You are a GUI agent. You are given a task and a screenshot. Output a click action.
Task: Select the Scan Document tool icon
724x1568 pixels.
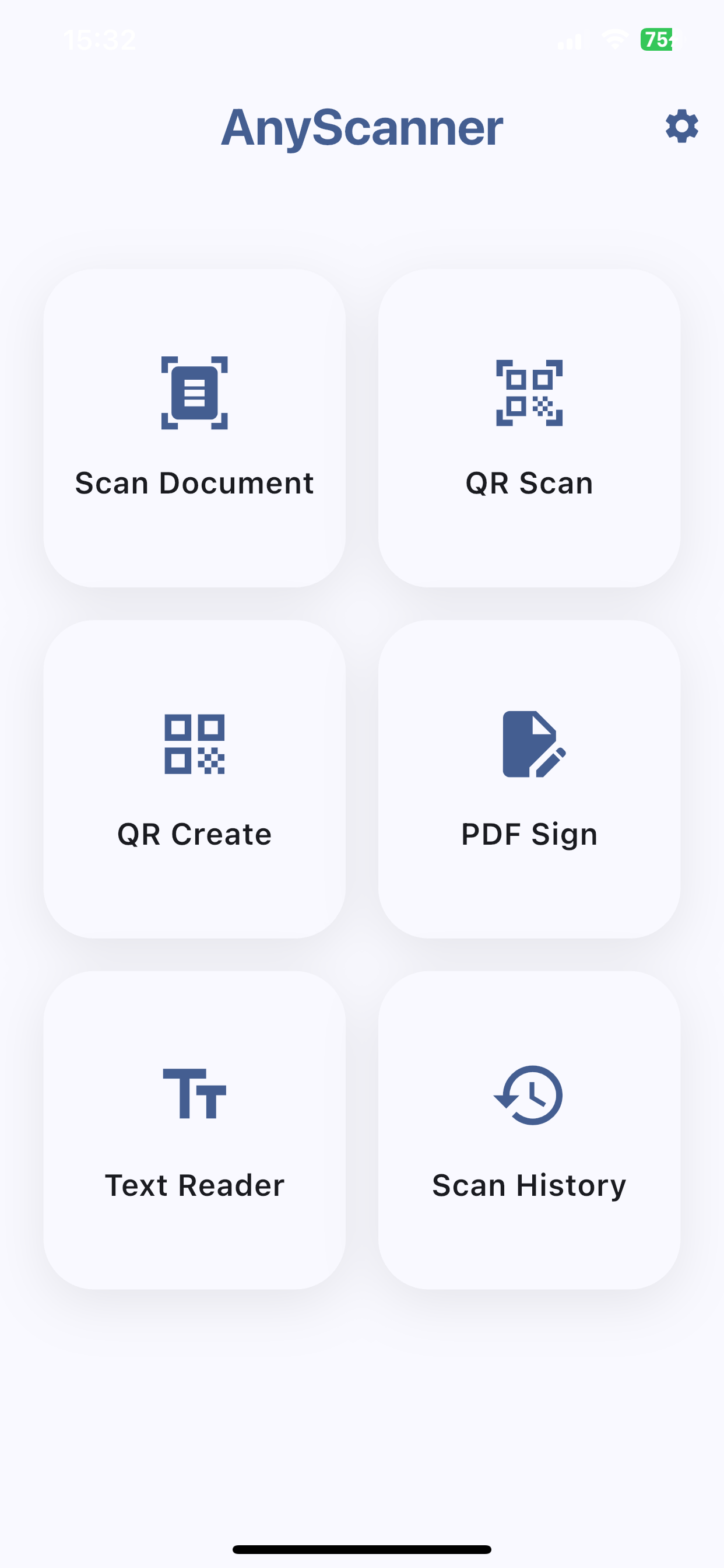[x=194, y=393]
